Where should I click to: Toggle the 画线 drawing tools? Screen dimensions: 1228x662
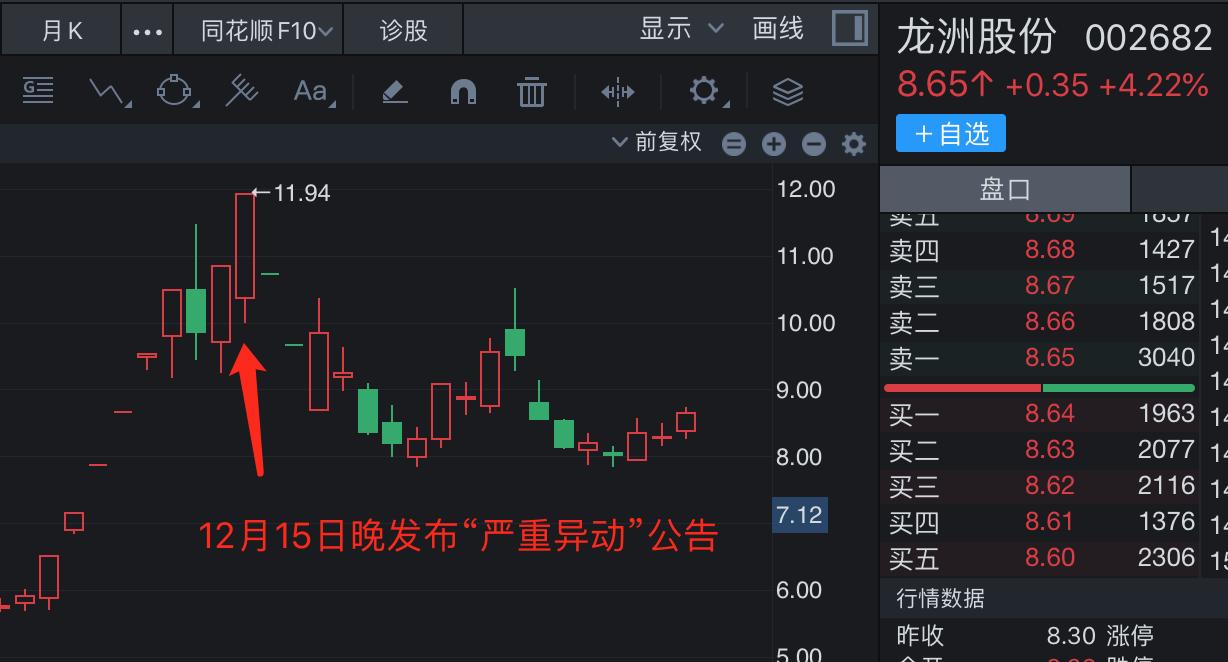[778, 28]
